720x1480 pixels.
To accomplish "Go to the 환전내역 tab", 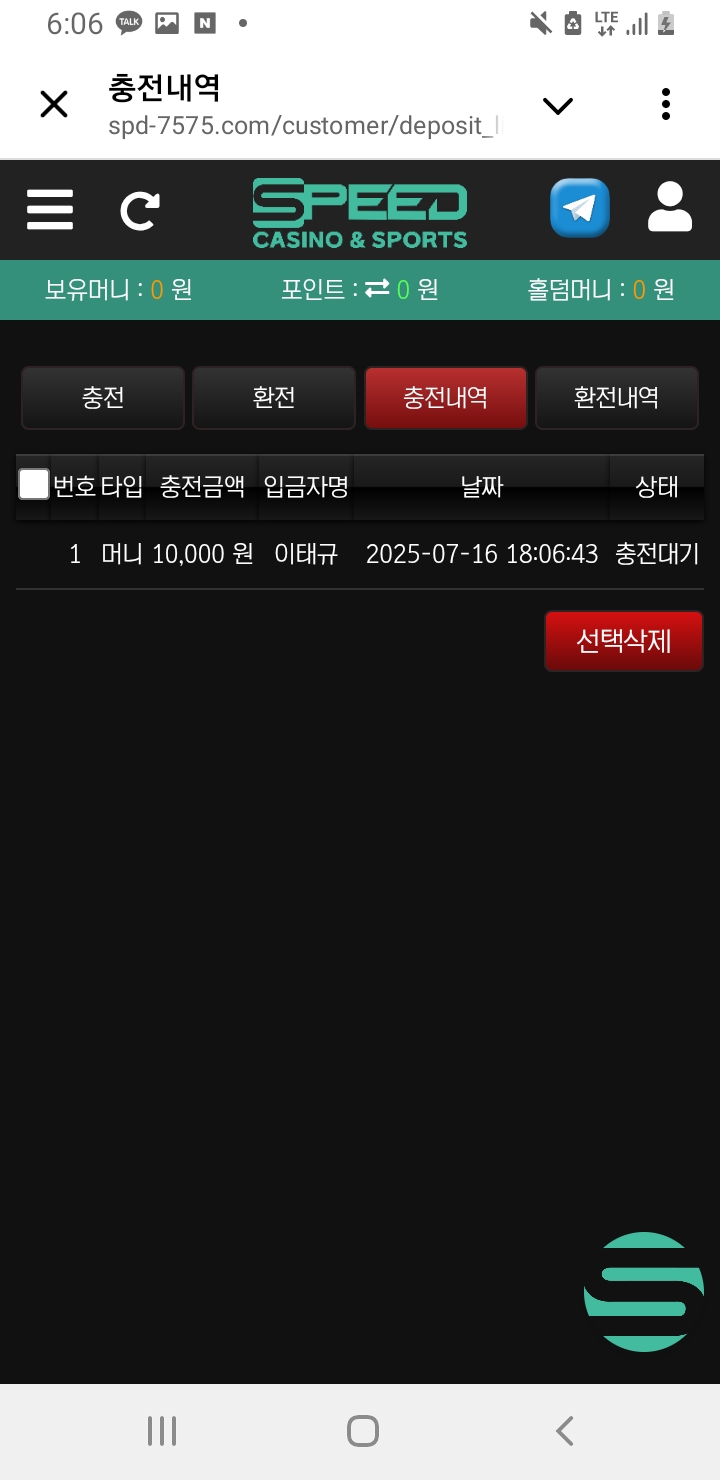I will click(x=616, y=397).
